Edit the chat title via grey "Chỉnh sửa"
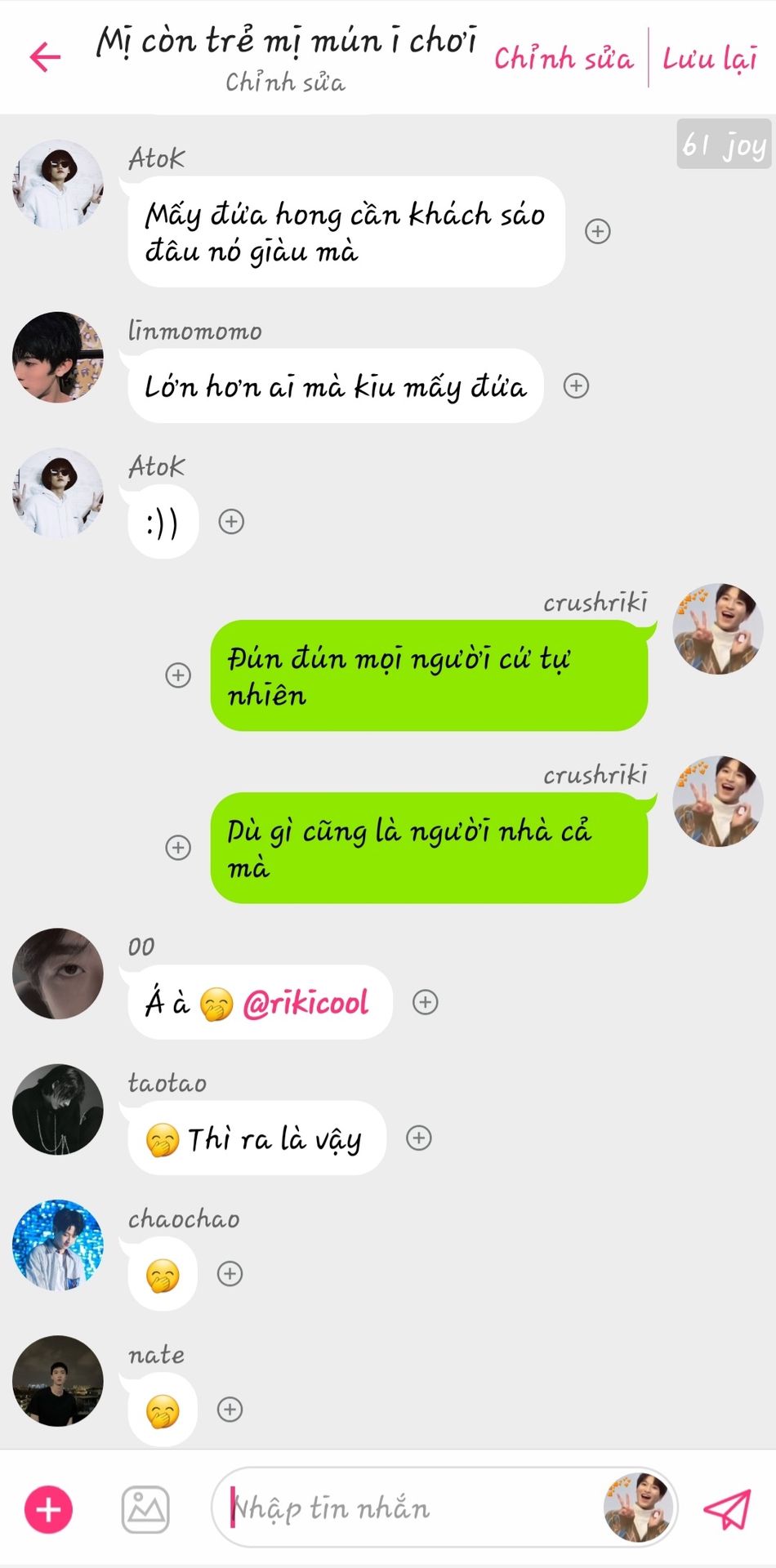 click(x=285, y=82)
